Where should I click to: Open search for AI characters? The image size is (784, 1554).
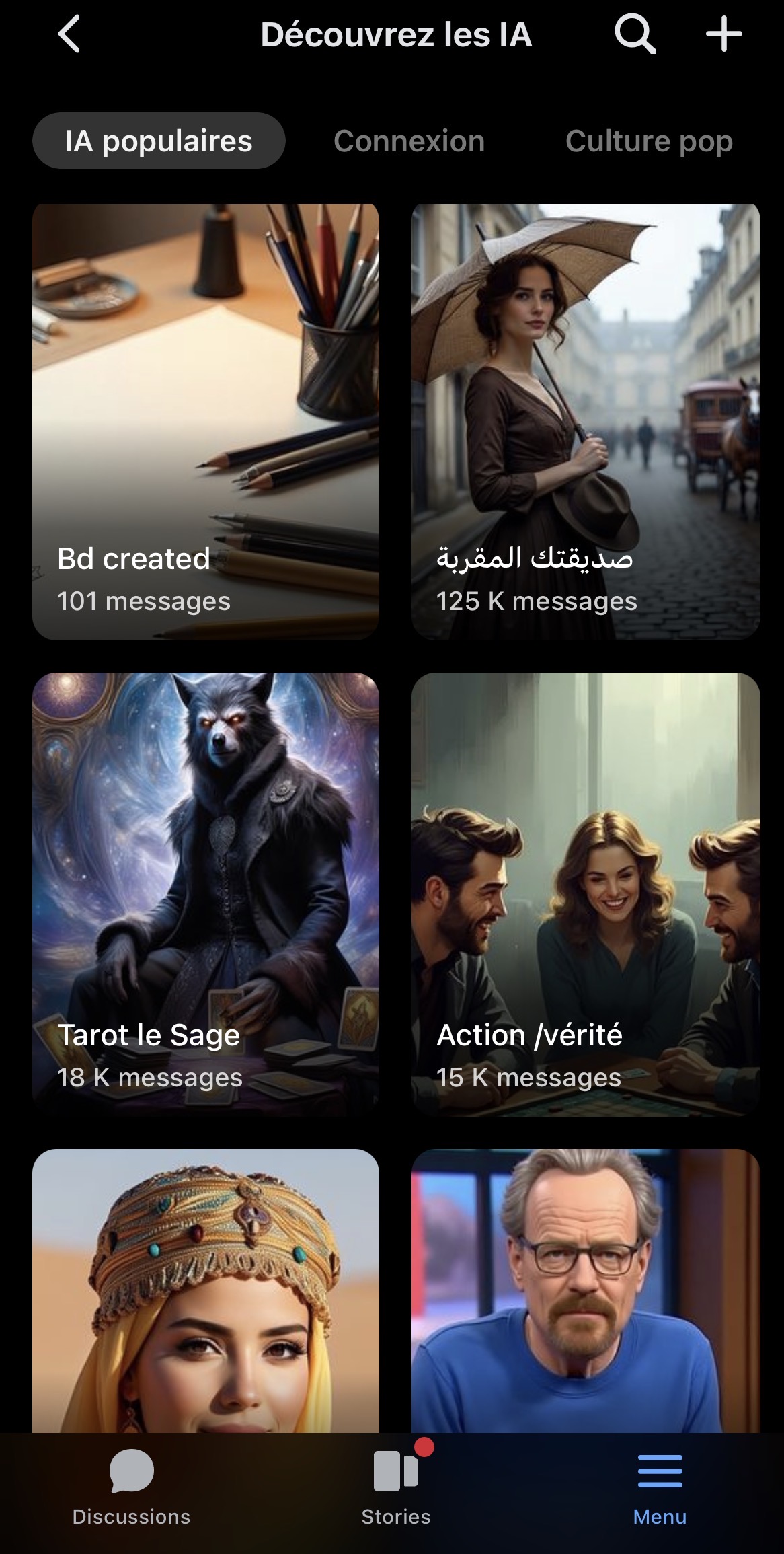coord(635,34)
